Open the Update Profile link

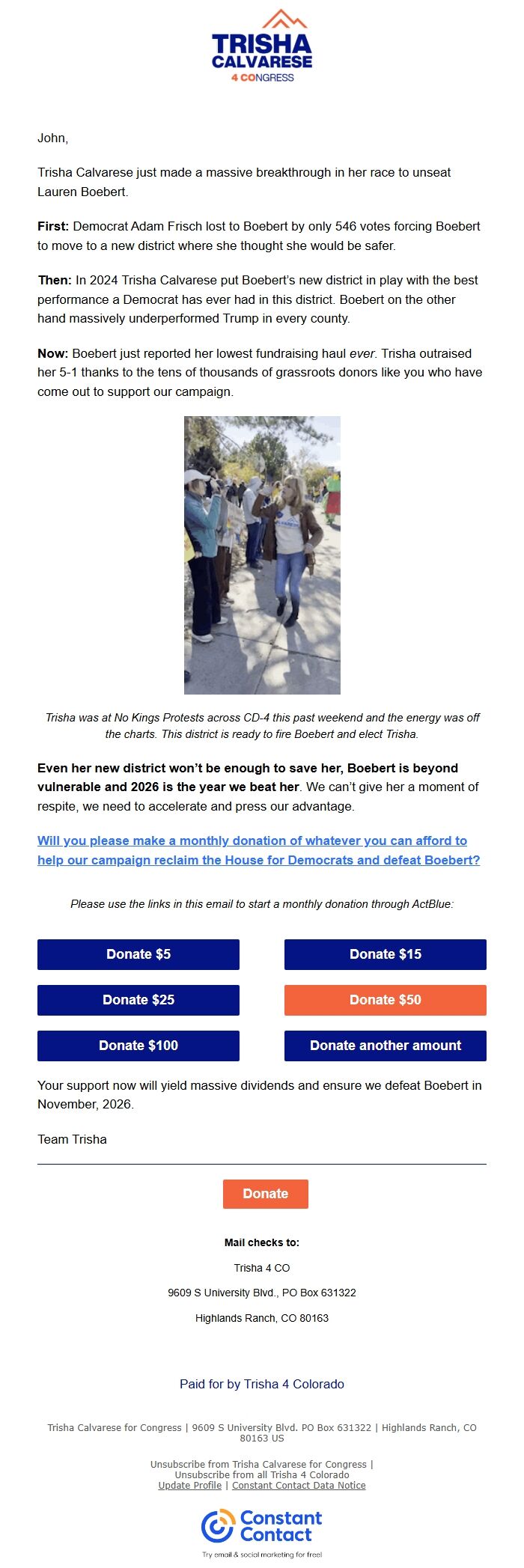189,1486
